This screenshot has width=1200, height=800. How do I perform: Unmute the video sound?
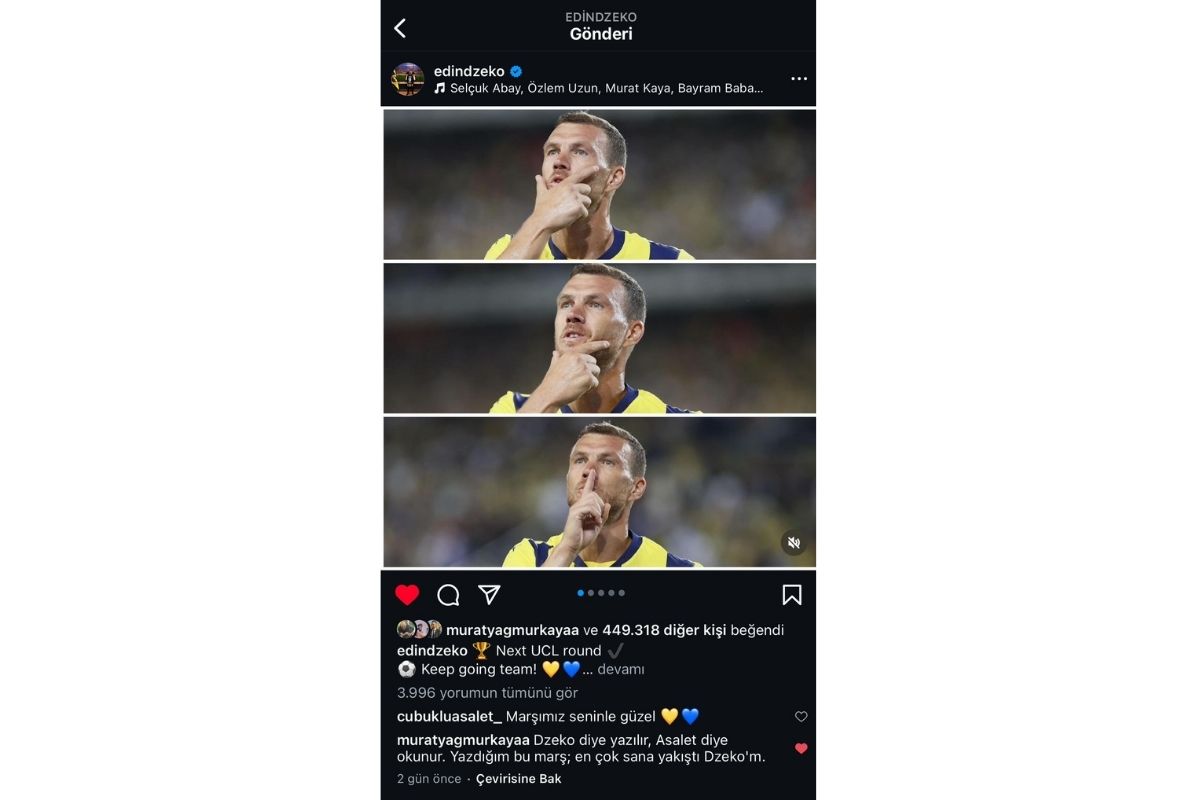[x=793, y=542]
